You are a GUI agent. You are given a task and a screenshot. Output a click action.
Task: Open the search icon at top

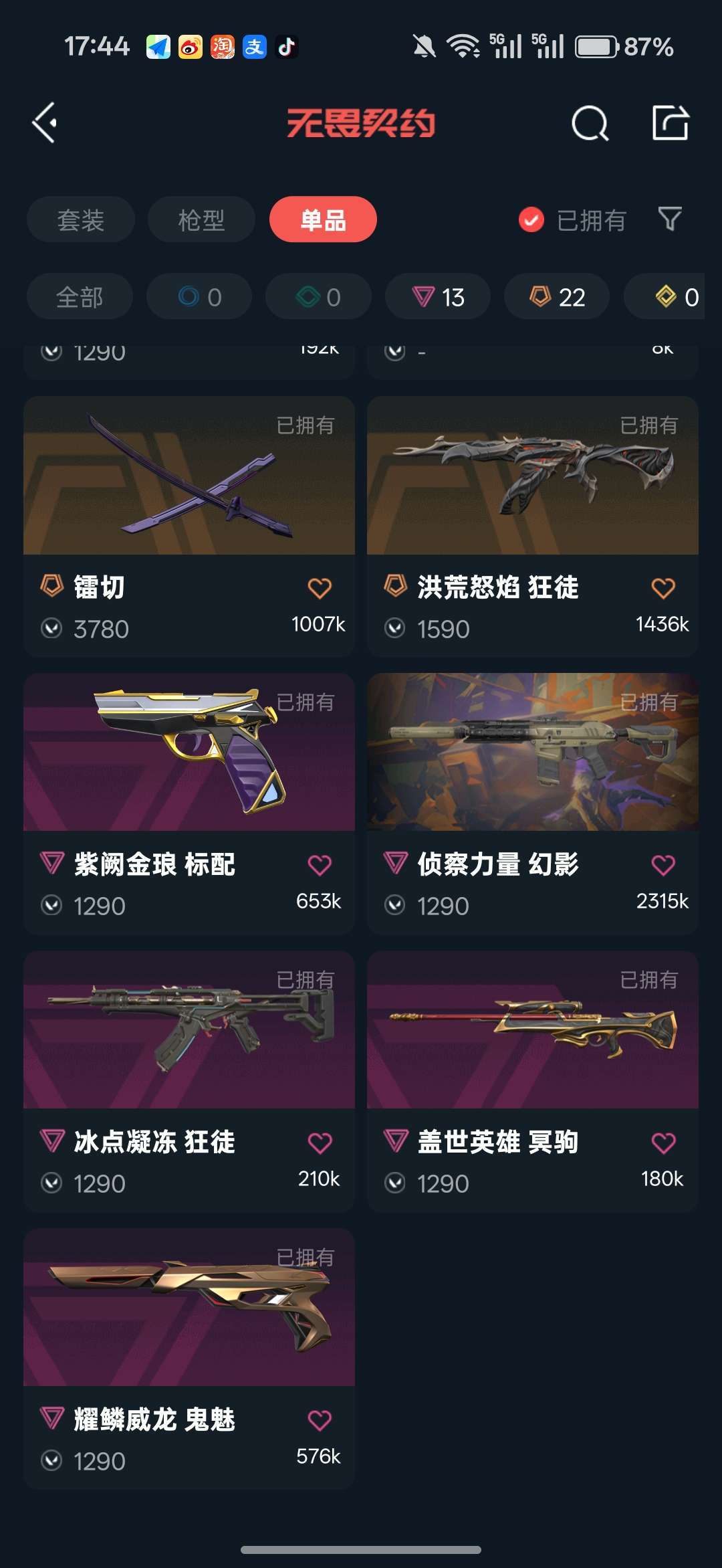[589, 124]
